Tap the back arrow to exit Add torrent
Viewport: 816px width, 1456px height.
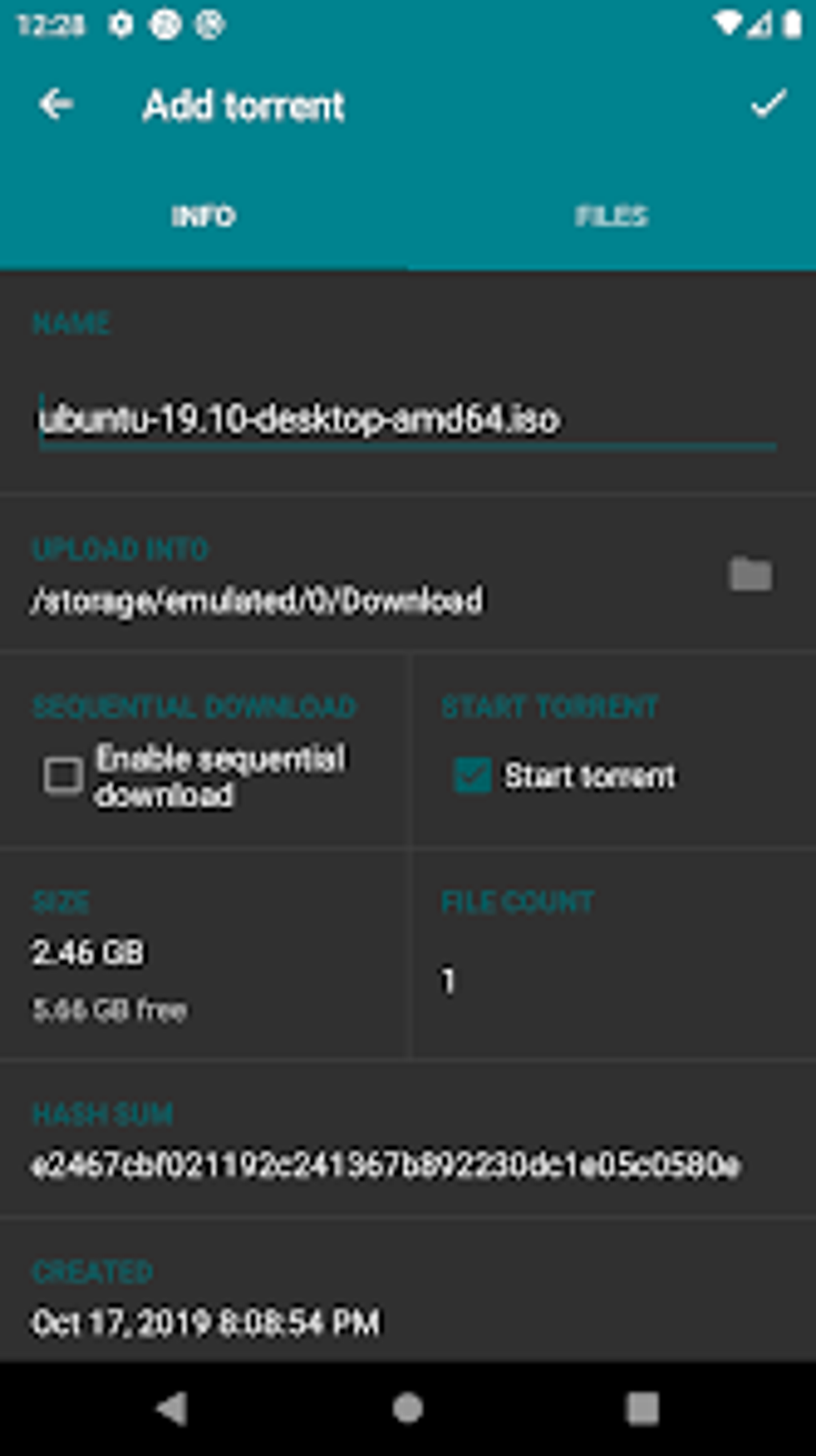pos(54,104)
